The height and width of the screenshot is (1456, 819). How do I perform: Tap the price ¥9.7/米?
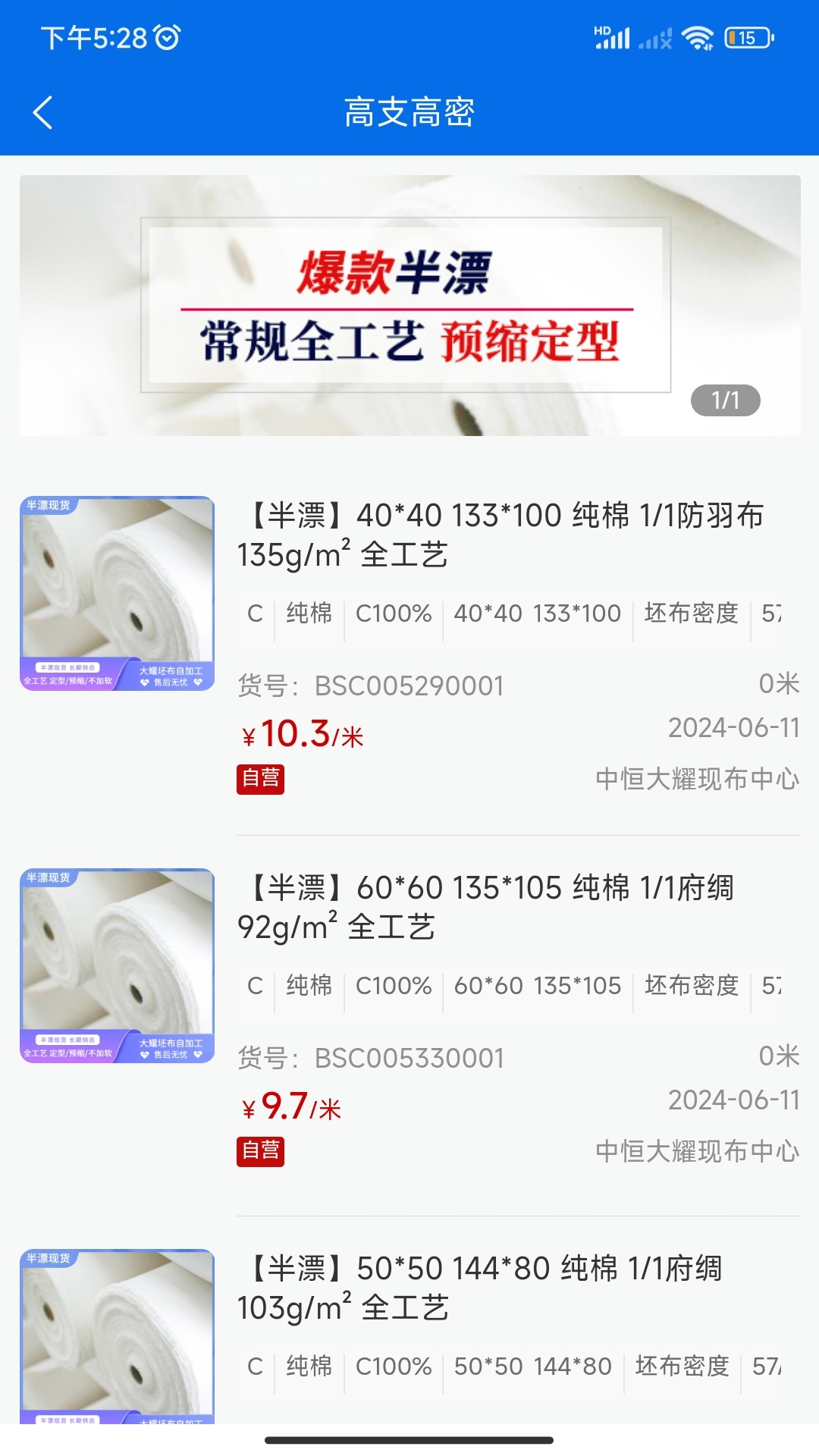tap(292, 1104)
